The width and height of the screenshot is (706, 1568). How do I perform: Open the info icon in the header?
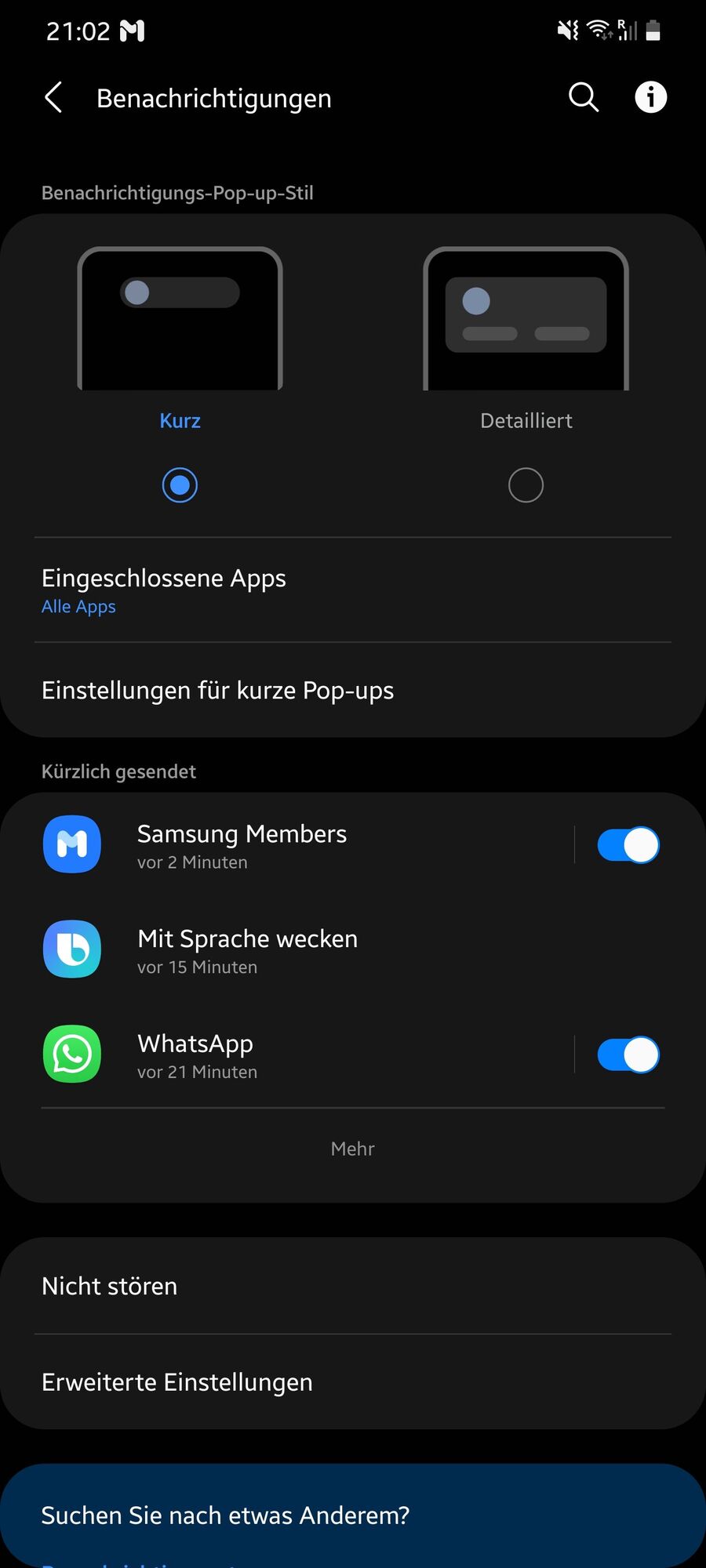(650, 98)
